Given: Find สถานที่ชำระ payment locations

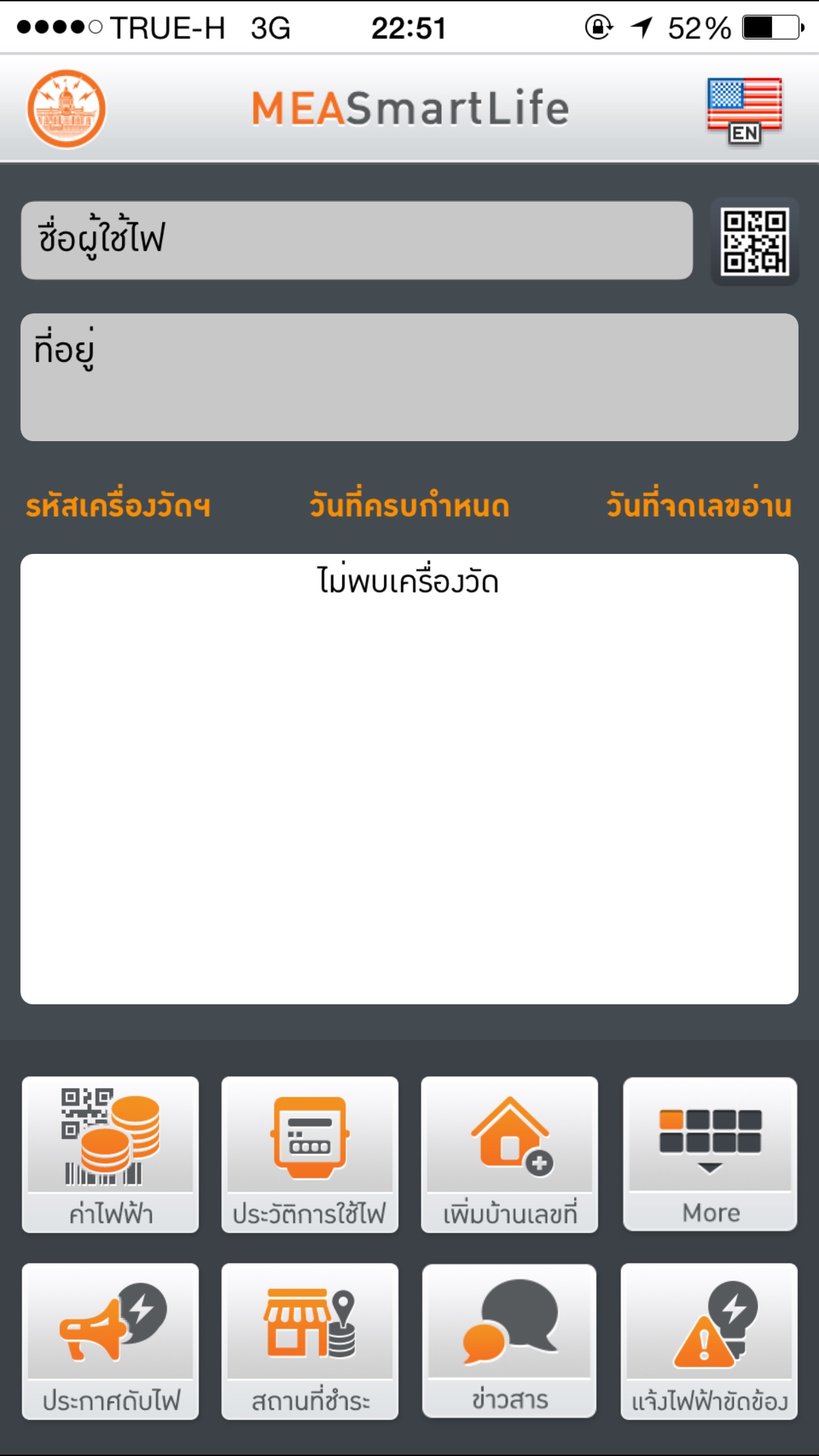Looking at the screenshot, I should tap(309, 1341).
